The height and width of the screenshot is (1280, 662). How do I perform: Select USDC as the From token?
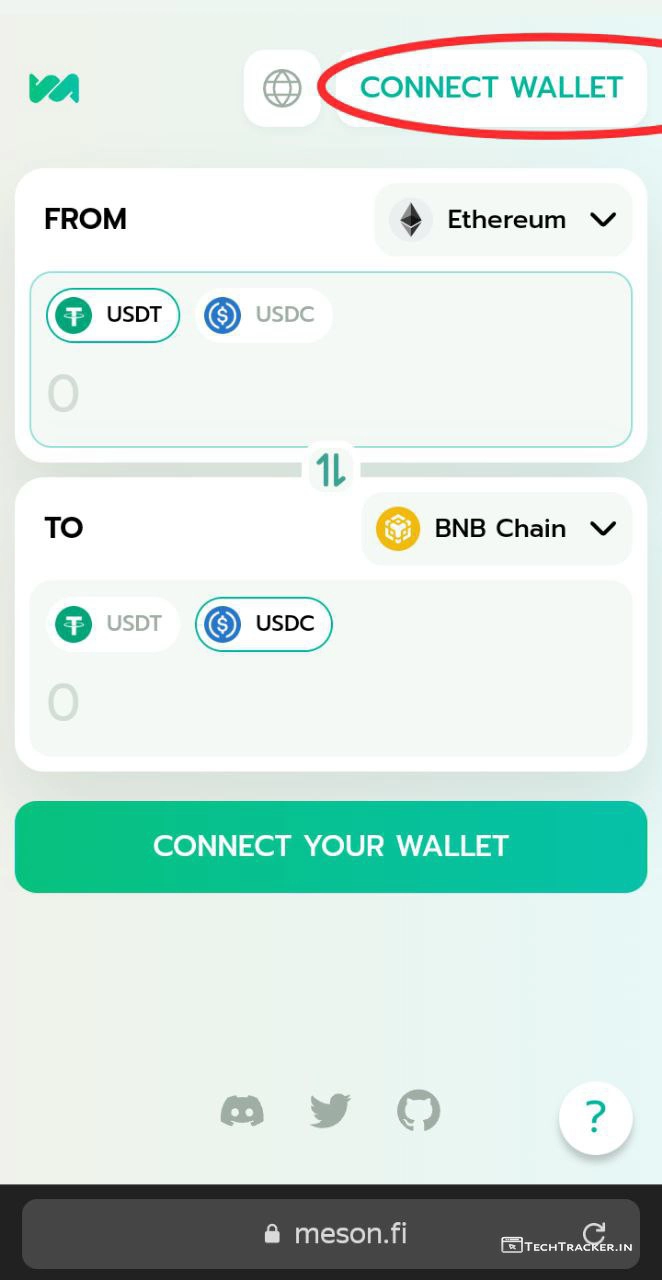pyautogui.click(x=263, y=315)
